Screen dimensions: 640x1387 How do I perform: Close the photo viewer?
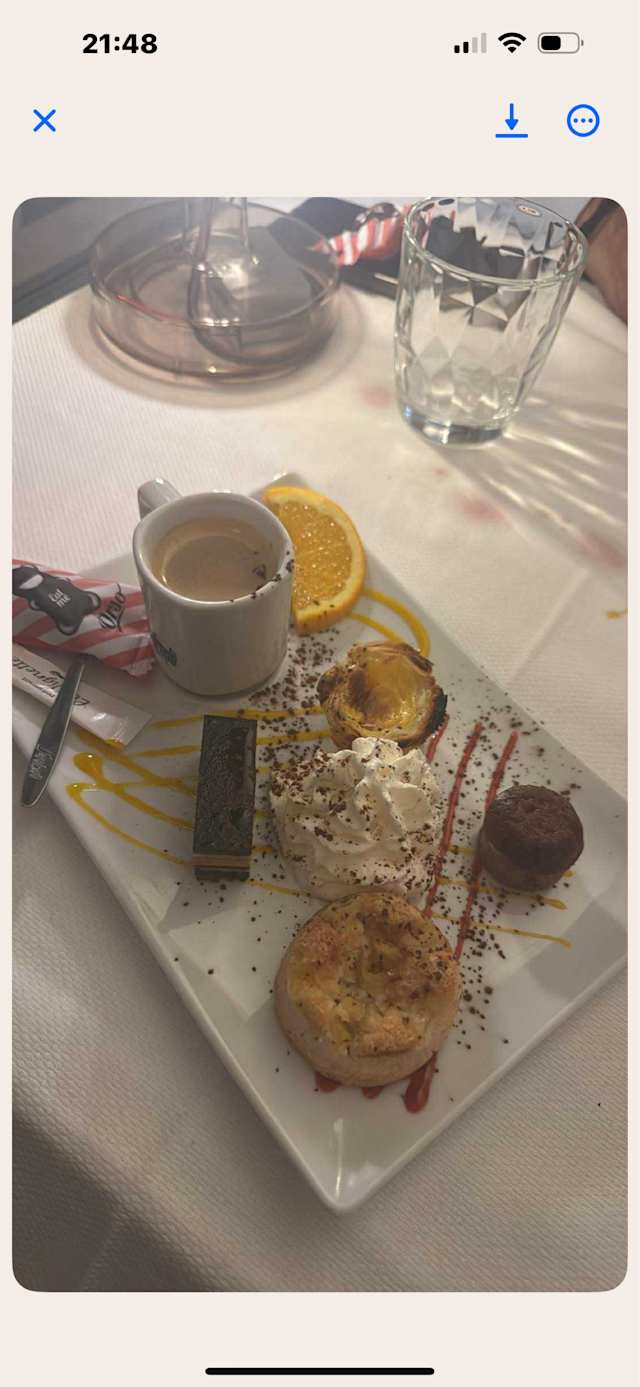[44, 121]
